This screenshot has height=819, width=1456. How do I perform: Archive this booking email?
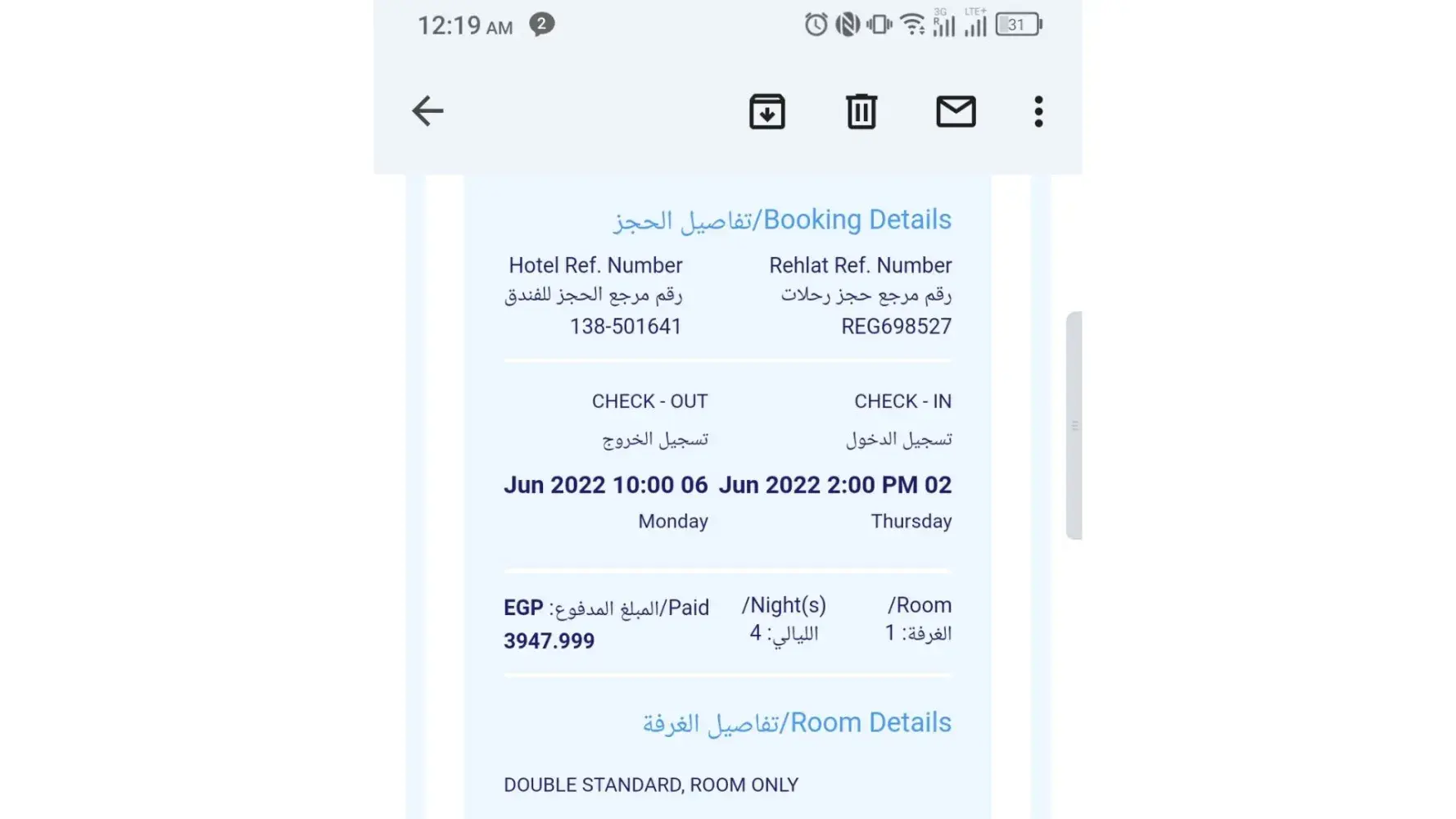(766, 111)
